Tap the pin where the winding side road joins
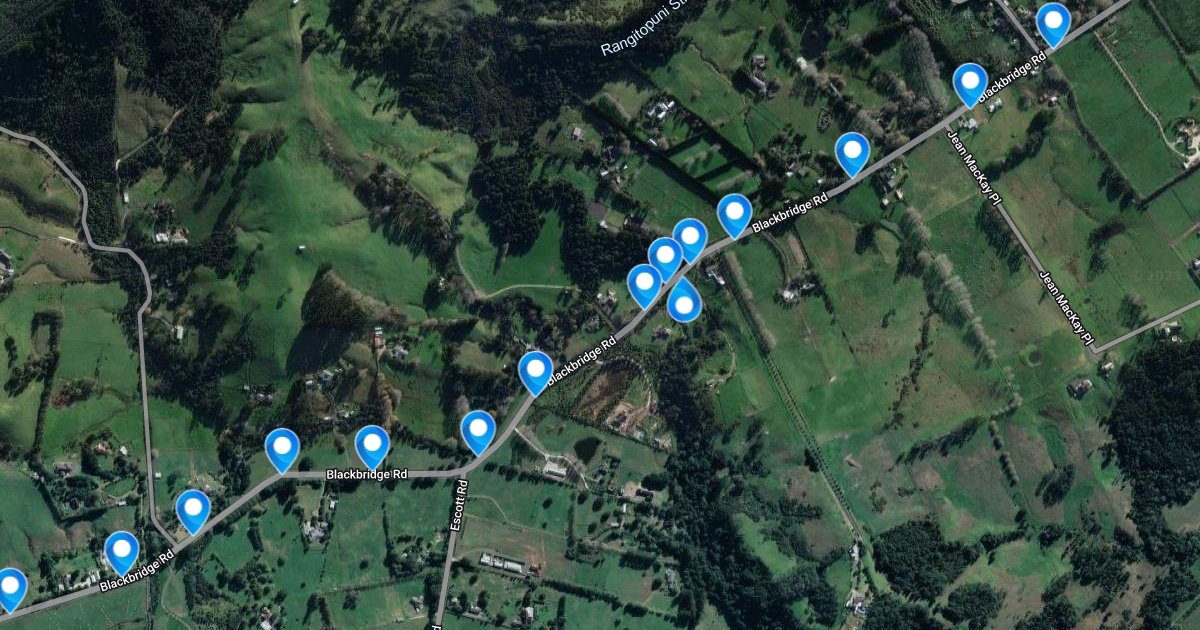 pyautogui.click(x=193, y=511)
